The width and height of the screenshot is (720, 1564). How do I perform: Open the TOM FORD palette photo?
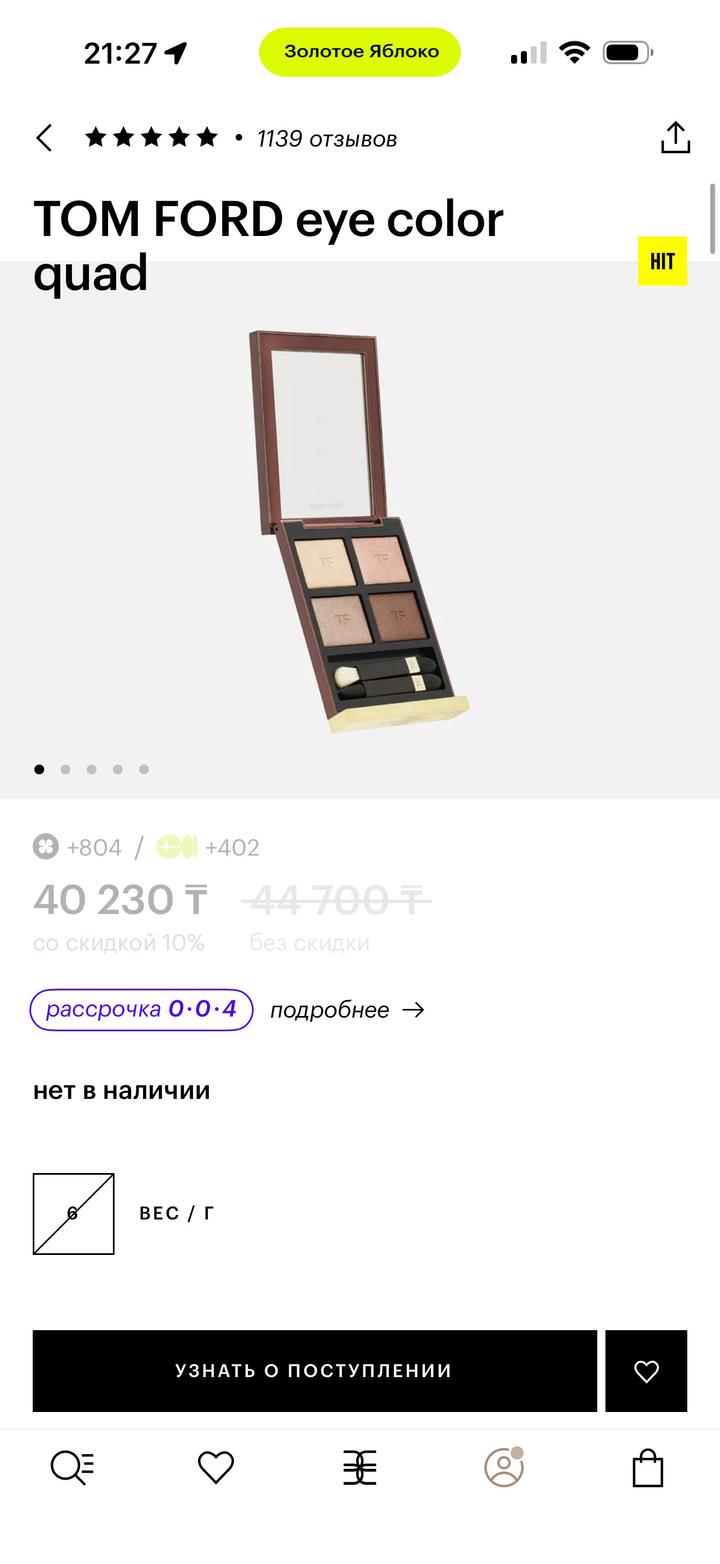point(358,530)
